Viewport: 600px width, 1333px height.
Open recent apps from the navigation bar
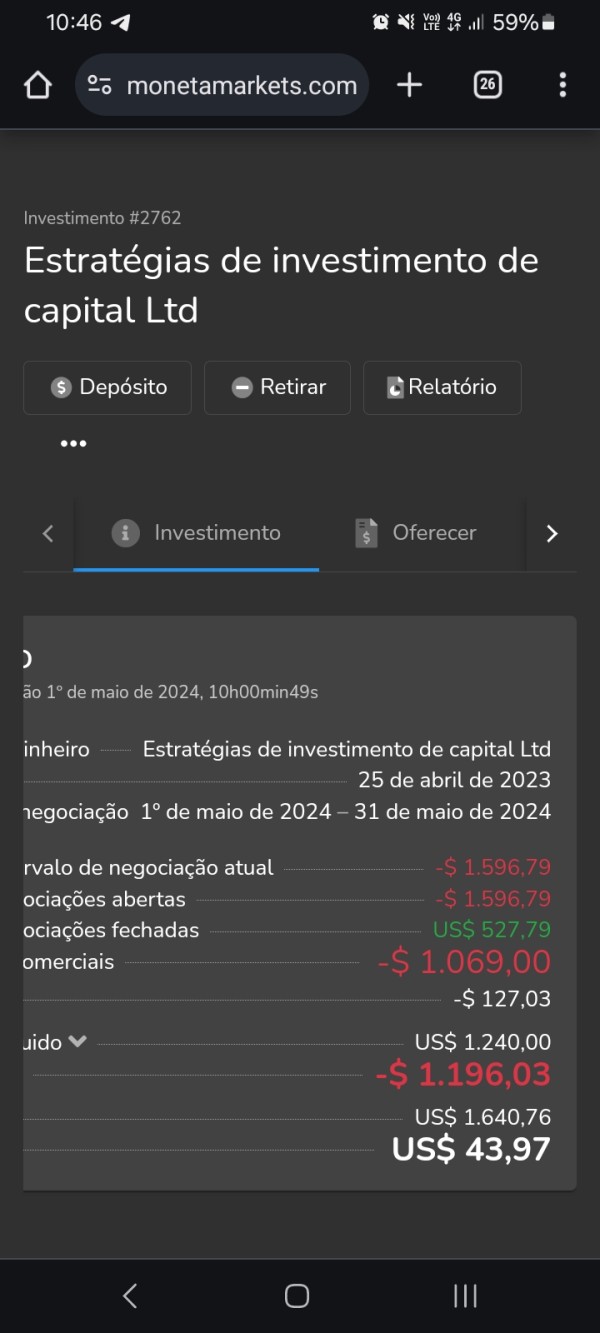point(465,1296)
